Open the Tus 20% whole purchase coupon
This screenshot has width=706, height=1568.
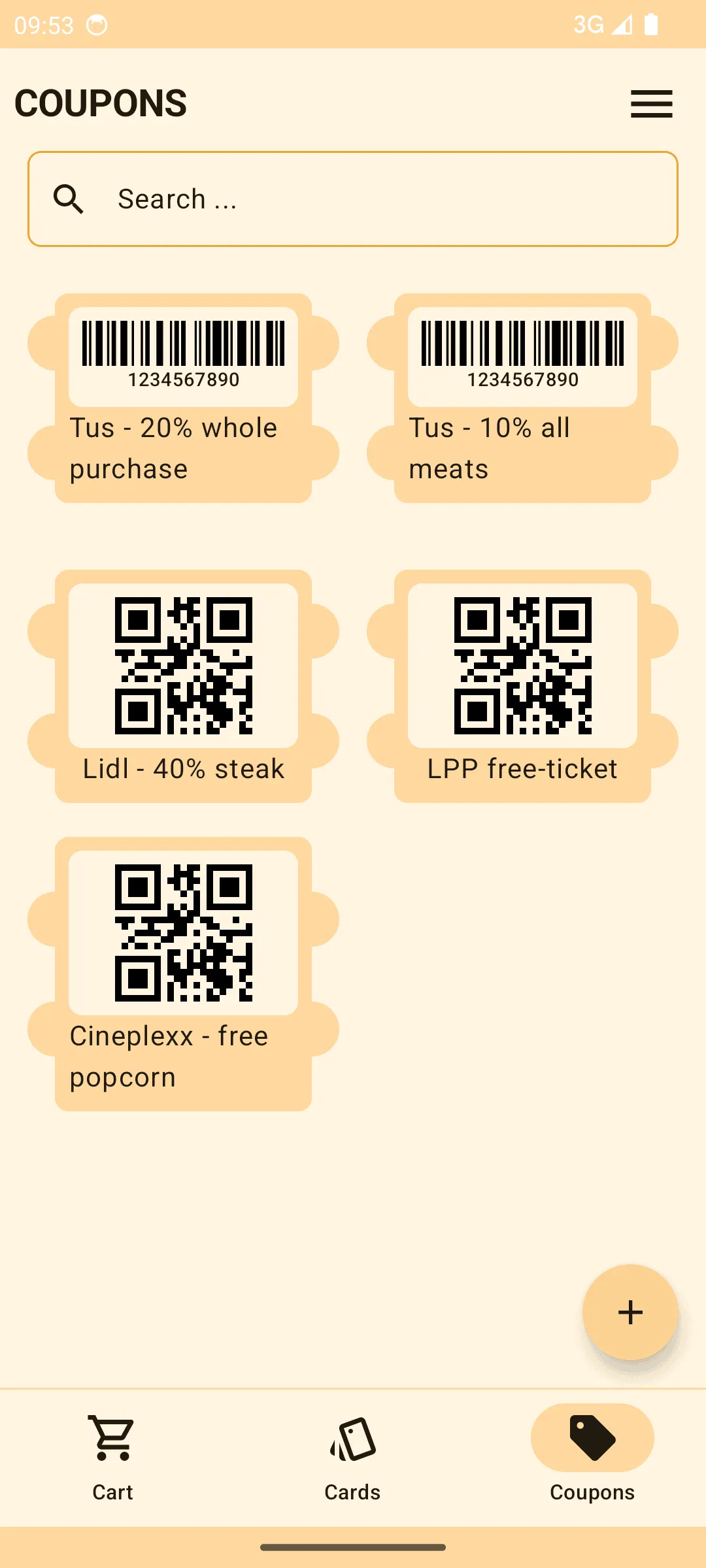tap(183, 398)
